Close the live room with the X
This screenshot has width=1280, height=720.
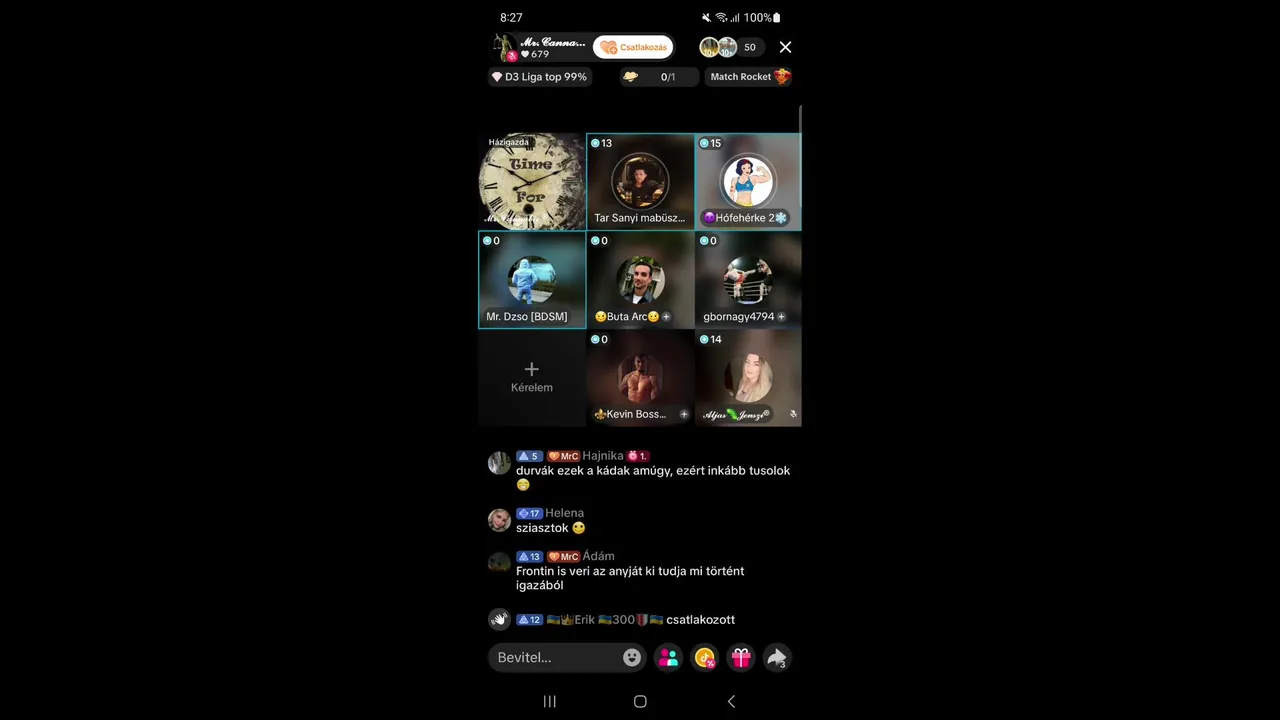pos(785,47)
